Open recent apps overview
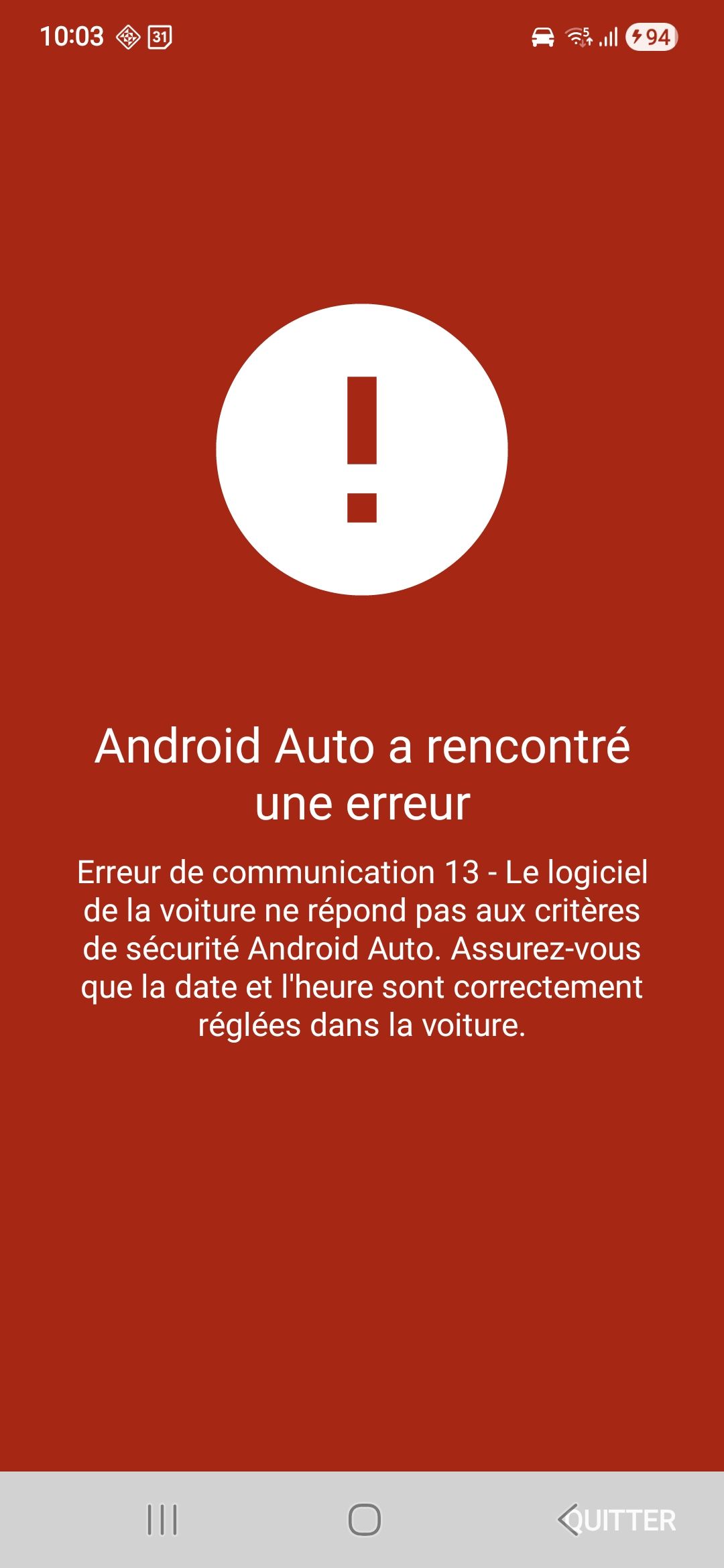The height and width of the screenshot is (1568, 724). coord(162,1520)
